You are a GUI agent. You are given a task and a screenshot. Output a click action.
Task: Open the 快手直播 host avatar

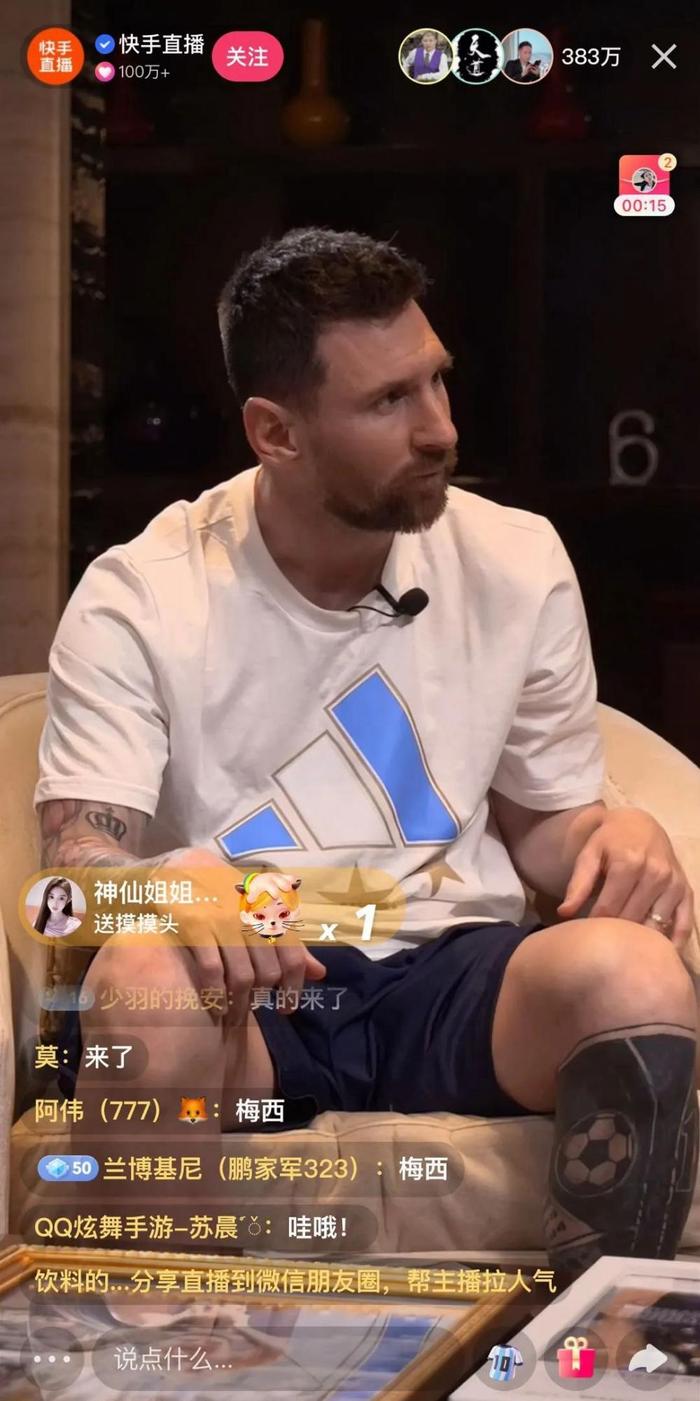pos(55,56)
